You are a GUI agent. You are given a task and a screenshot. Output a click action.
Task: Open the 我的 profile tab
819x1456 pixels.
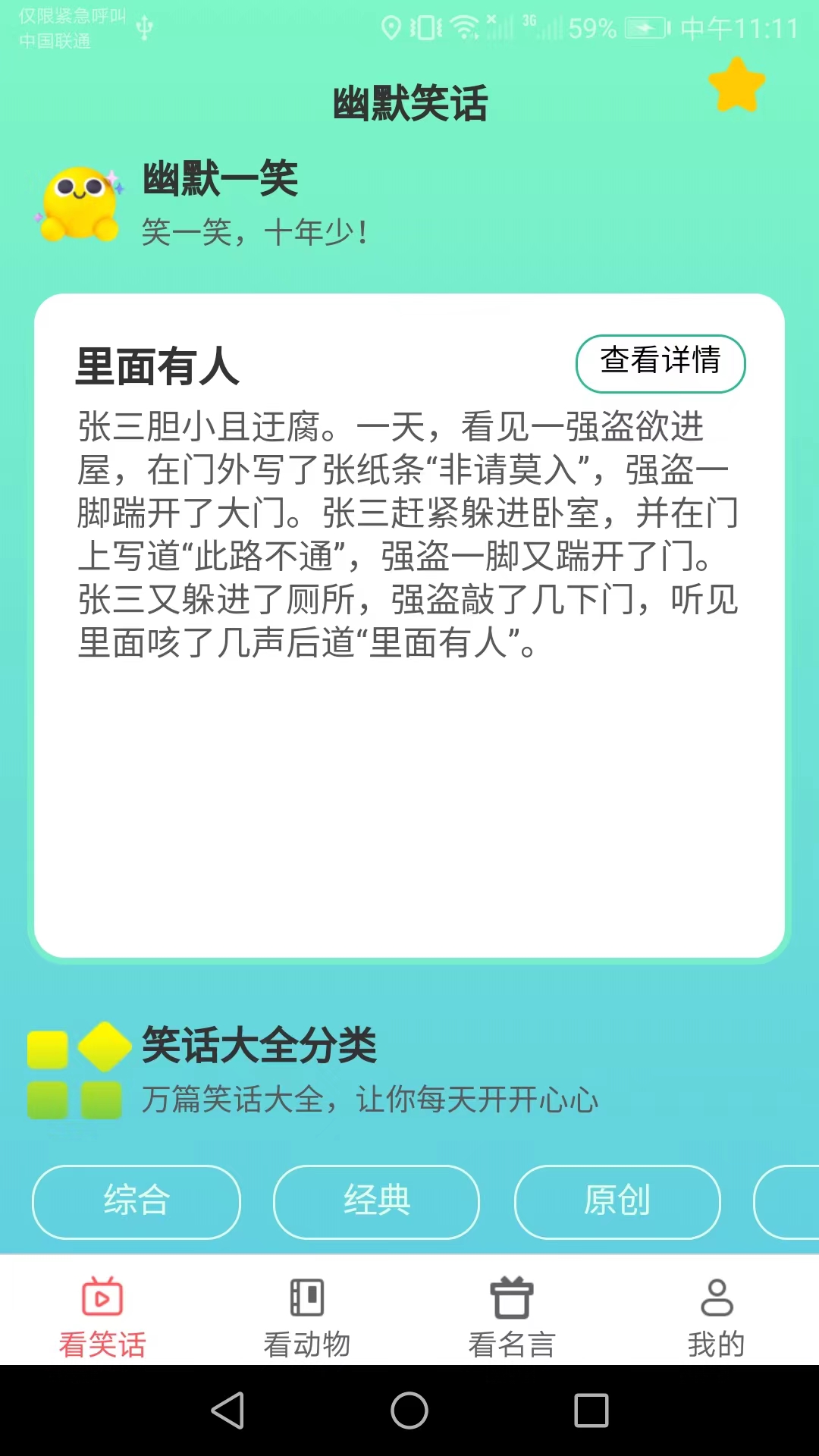point(717,1317)
